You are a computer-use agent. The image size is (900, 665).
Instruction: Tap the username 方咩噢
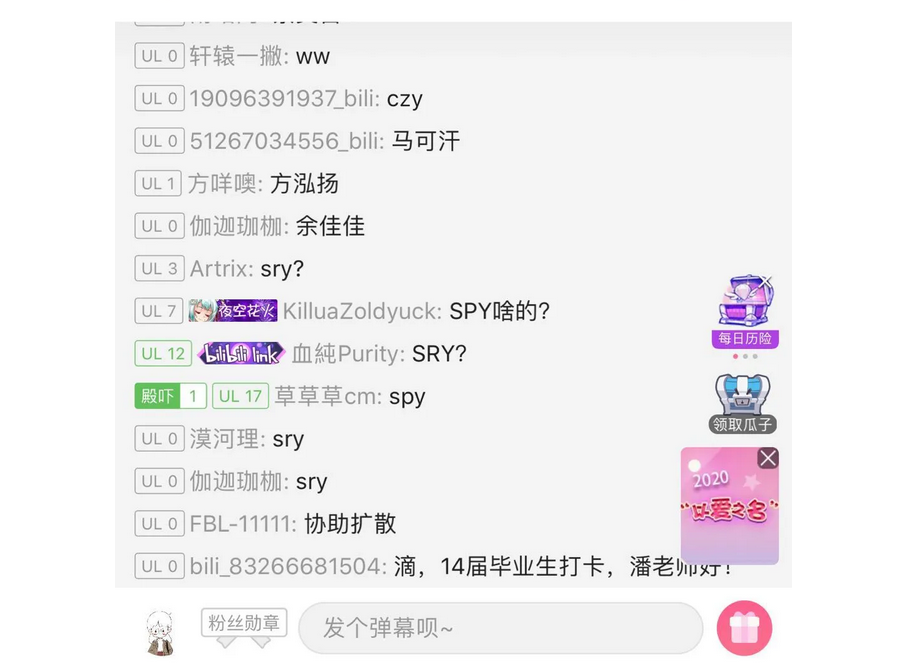click(224, 184)
